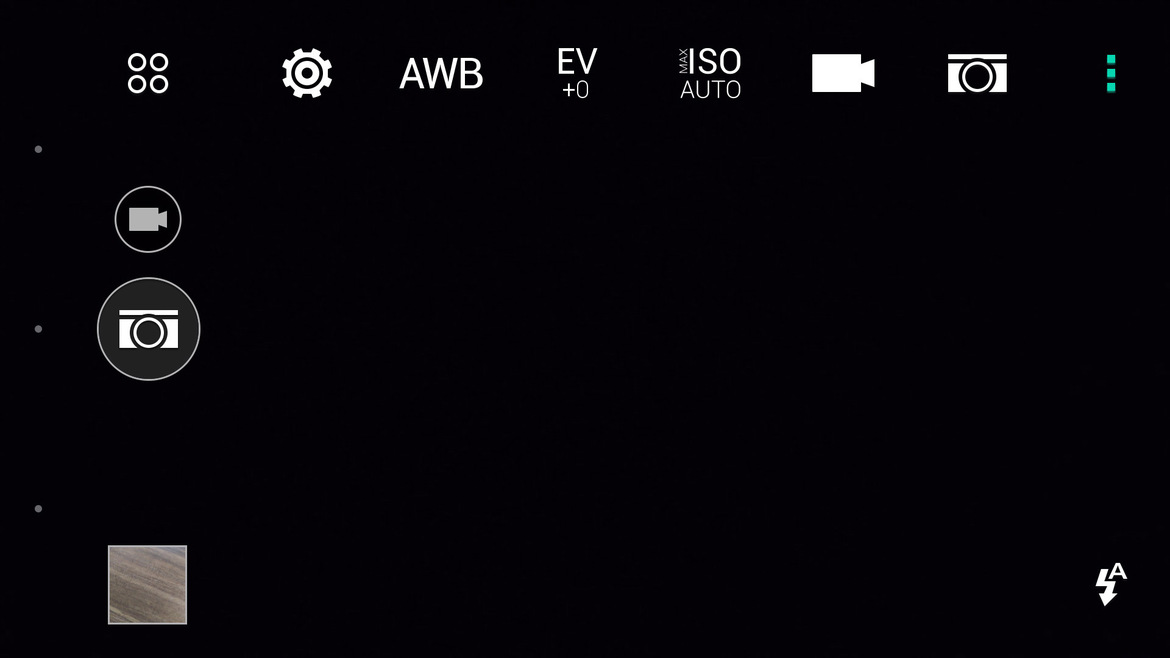Viewport: 1170px width, 658px height.
Task: Open the camera modes grid
Action: (148, 73)
